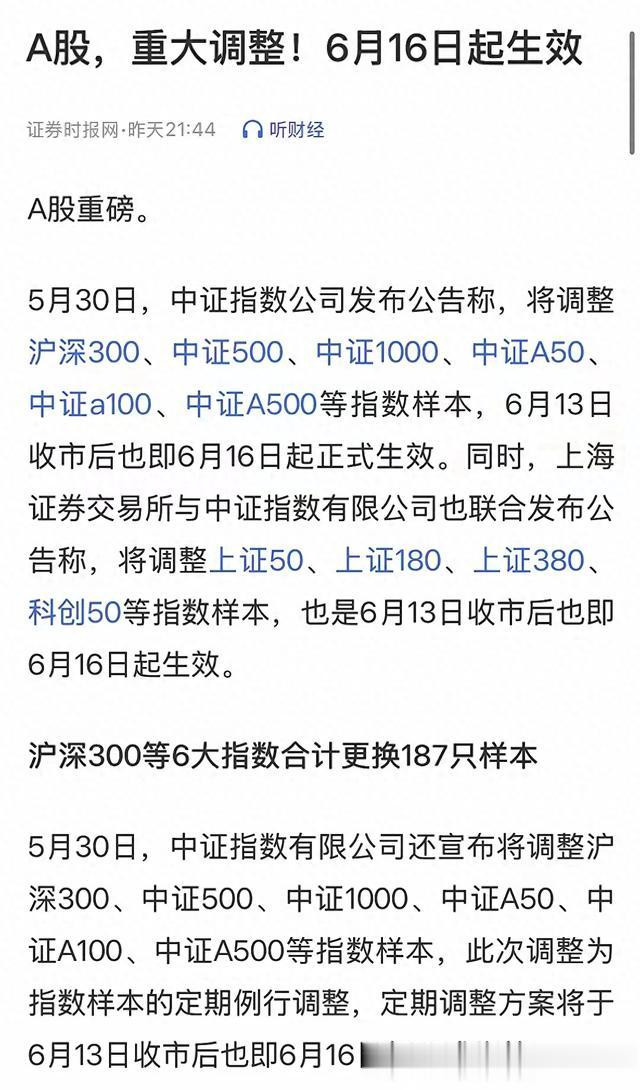Open the 上证380 link
This screenshot has width=640, height=1090.
coord(529,560)
